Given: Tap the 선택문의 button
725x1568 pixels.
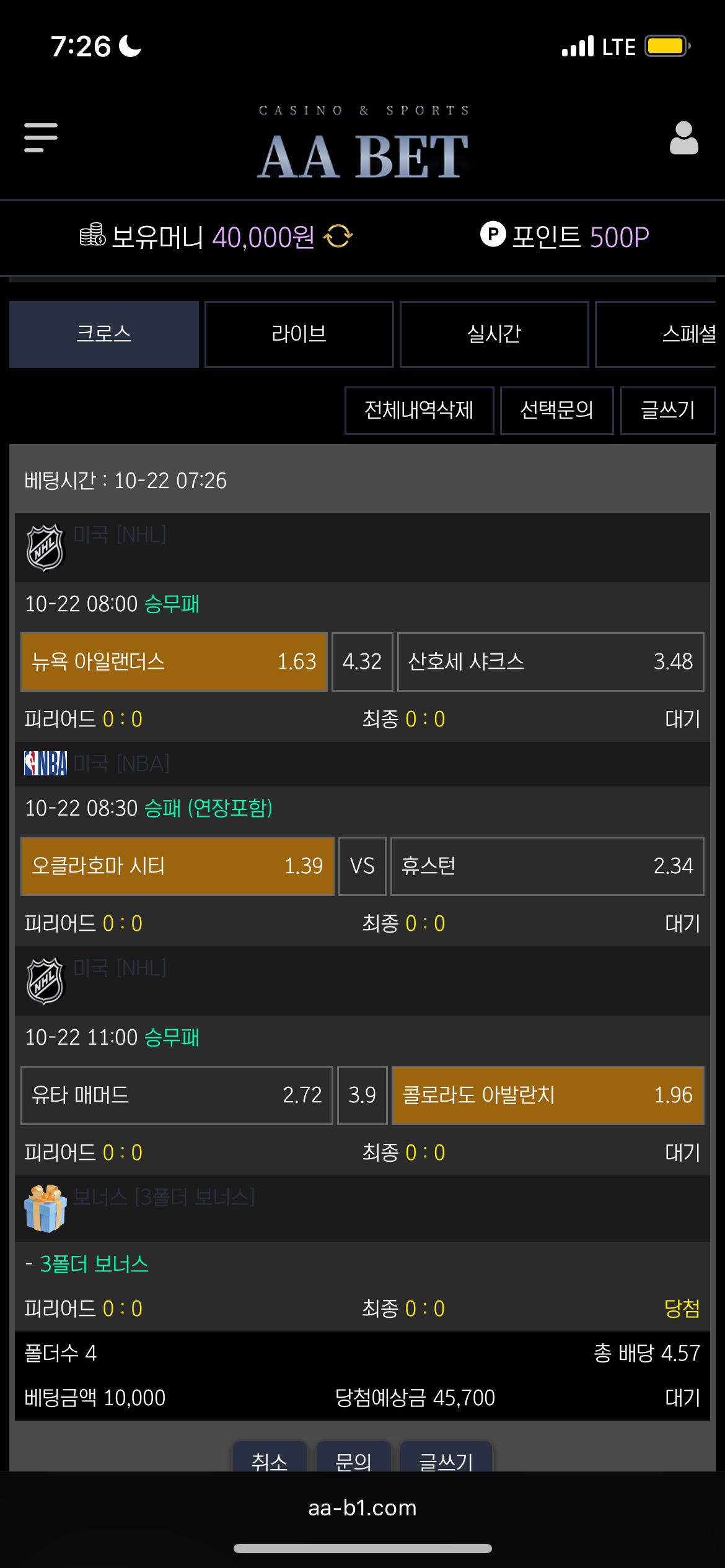Looking at the screenshot, I should coord(556,410).
